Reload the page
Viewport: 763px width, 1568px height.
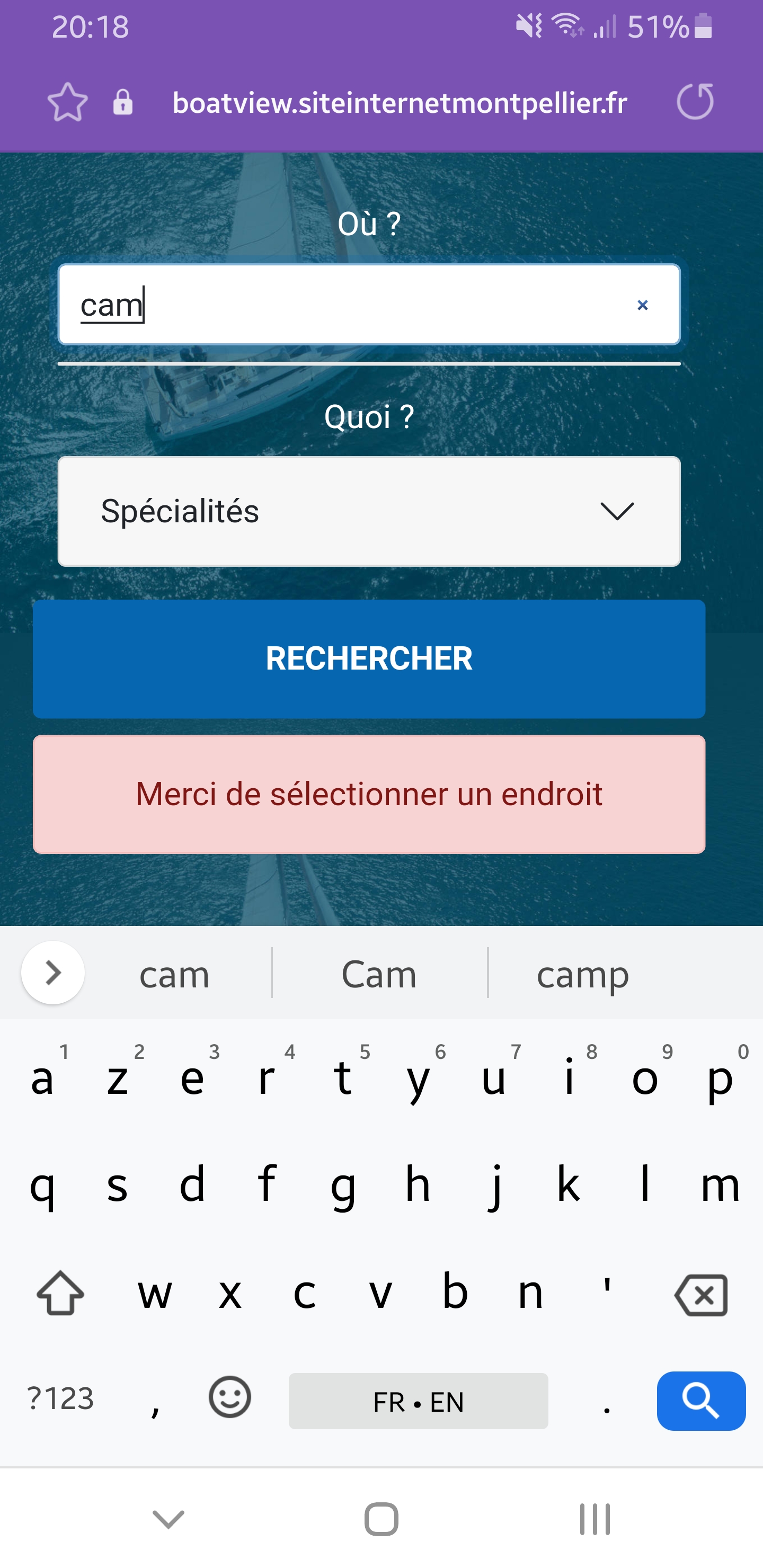click(x=695, y=102)
